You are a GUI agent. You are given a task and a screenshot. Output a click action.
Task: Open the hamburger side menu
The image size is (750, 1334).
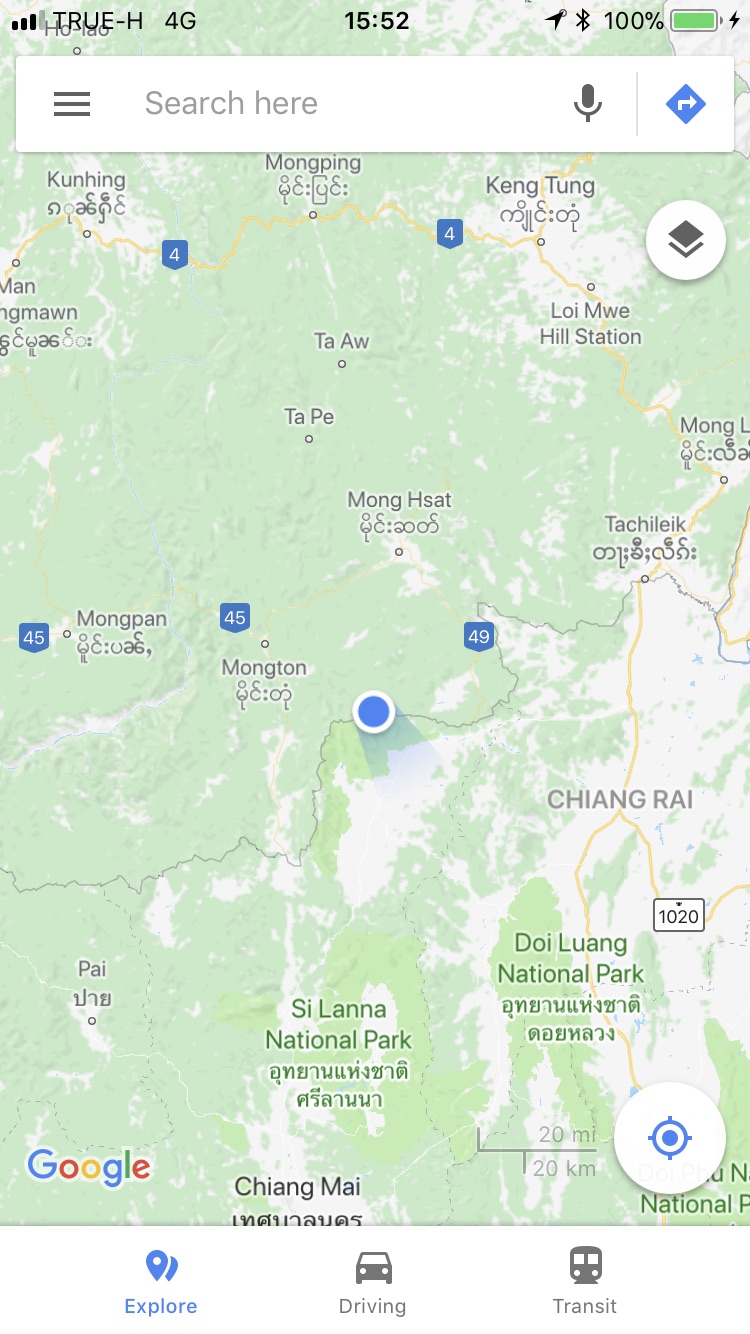pyautogui.click(x=72, y=104)
